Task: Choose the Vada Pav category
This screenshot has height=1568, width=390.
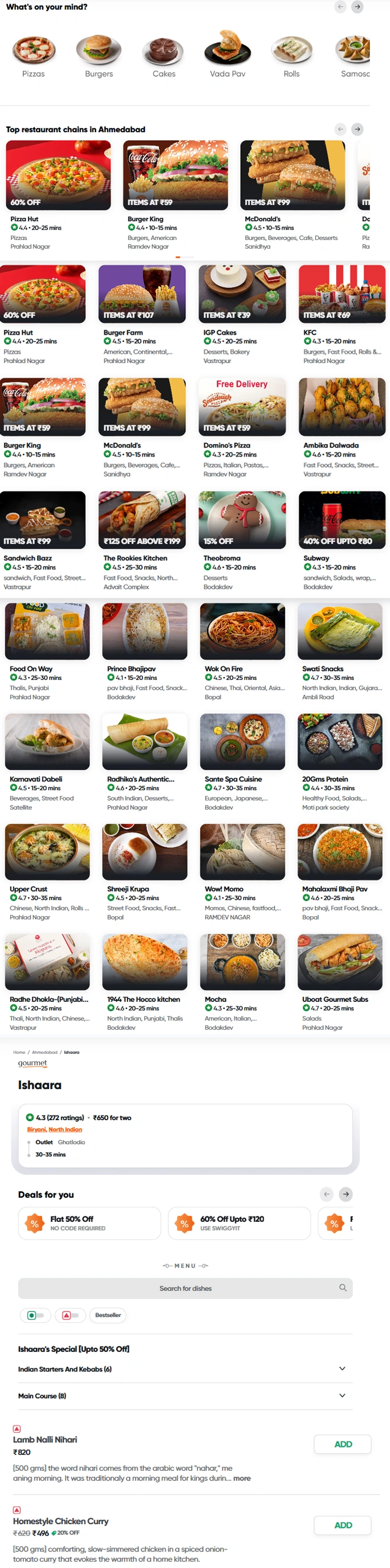Action: pos(227,56)
